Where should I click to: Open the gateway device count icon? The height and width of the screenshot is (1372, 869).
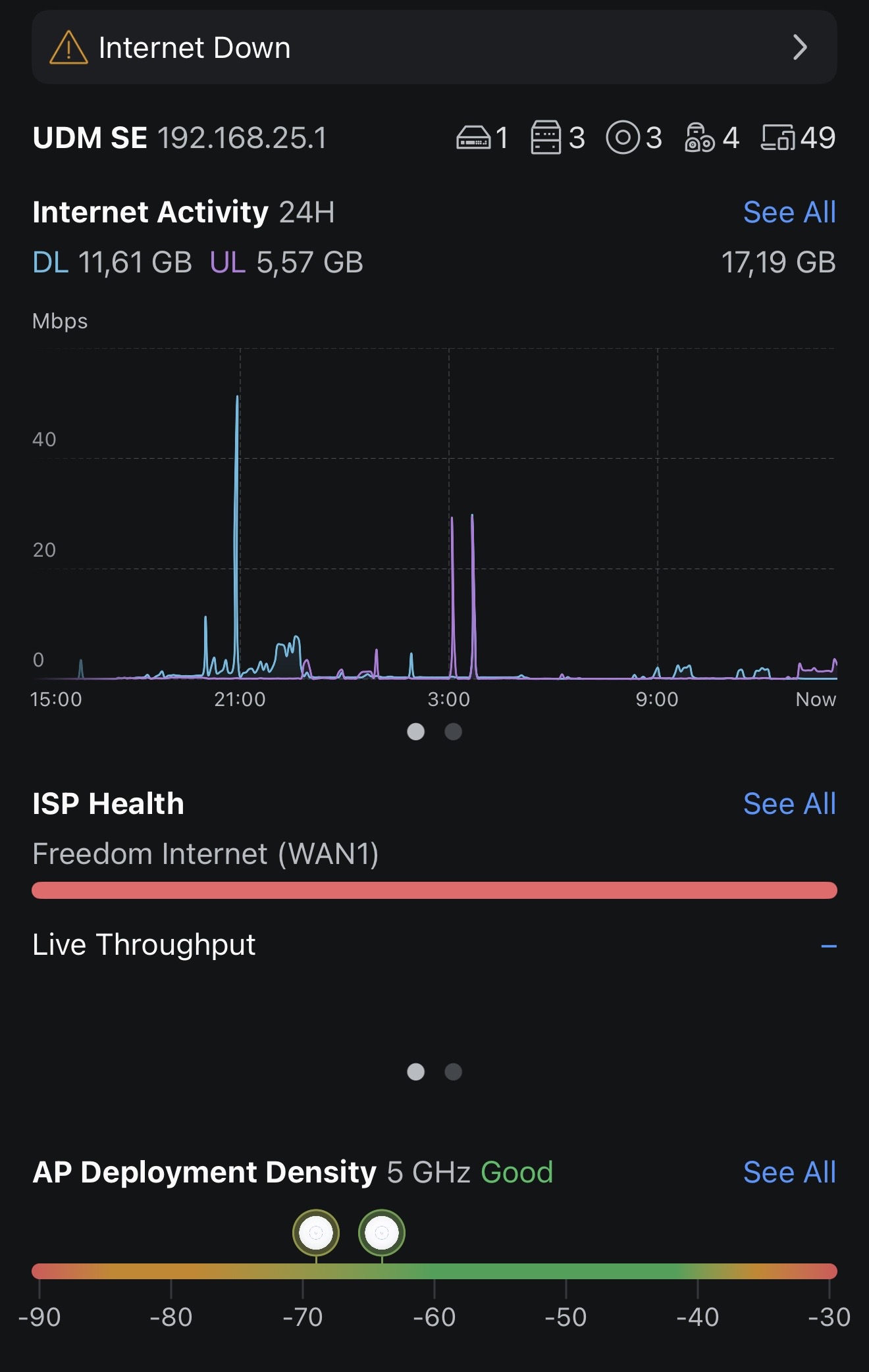[482, 138]
